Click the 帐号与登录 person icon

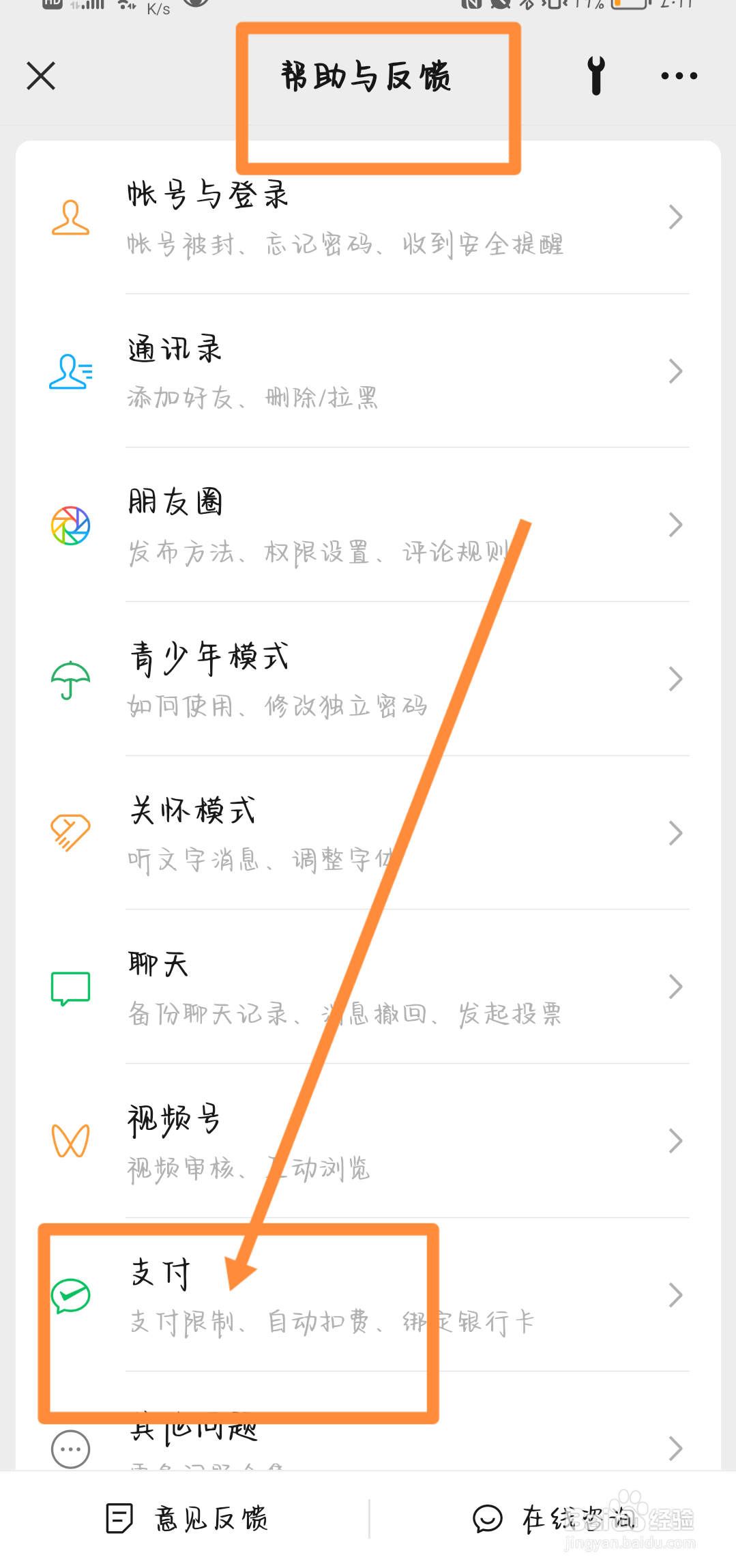[x=70, y=218]
